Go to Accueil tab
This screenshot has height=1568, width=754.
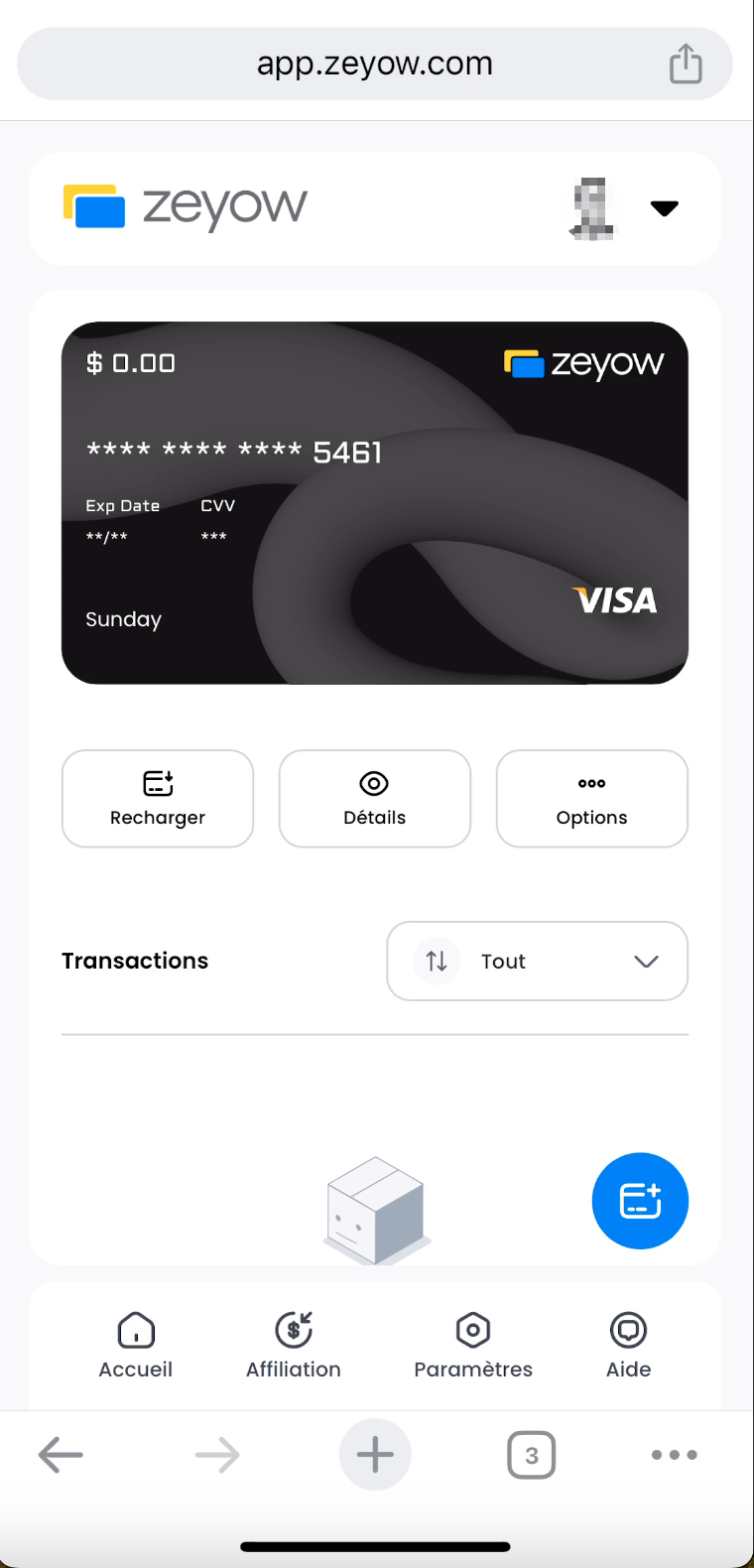tap(136, 1346)
